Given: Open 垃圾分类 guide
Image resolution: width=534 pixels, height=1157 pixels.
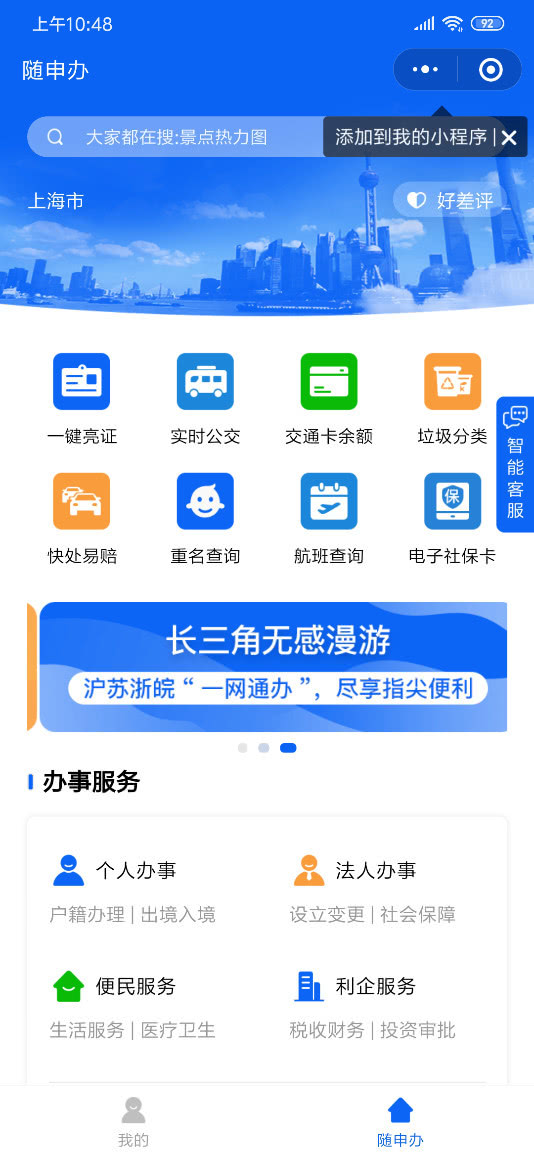Looking at the screenshot, I should point(452,399).
